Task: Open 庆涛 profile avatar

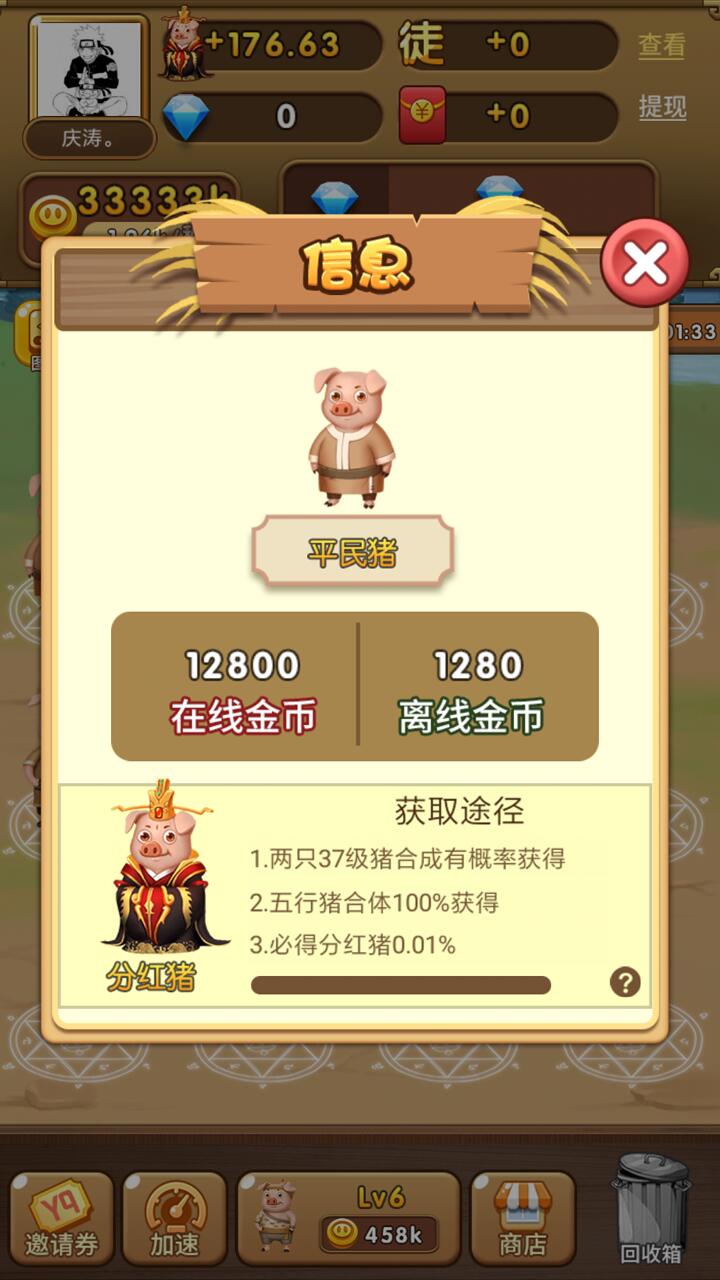Action: (89, 70)
